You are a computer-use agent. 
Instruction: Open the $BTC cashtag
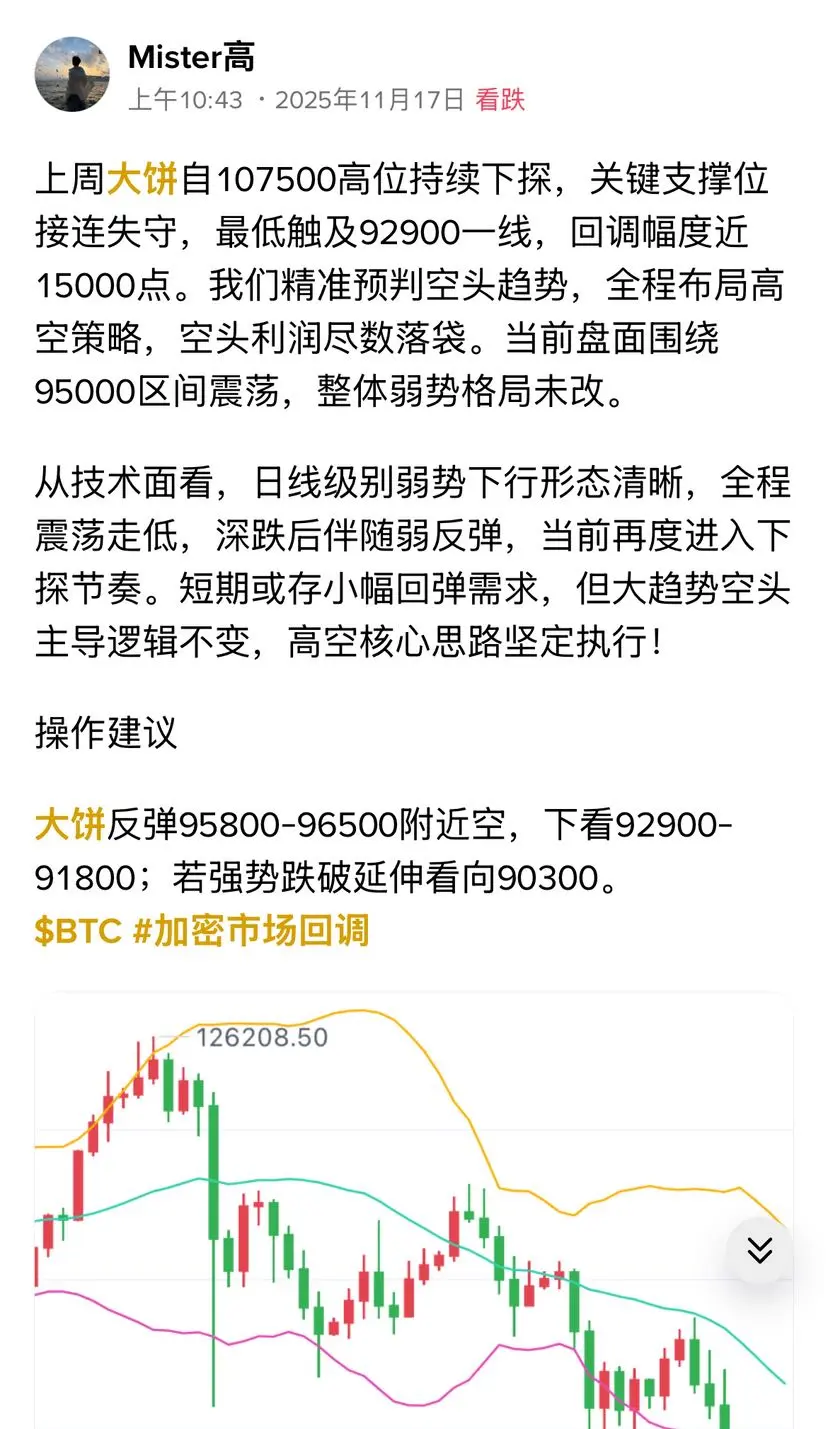[78, 930]
